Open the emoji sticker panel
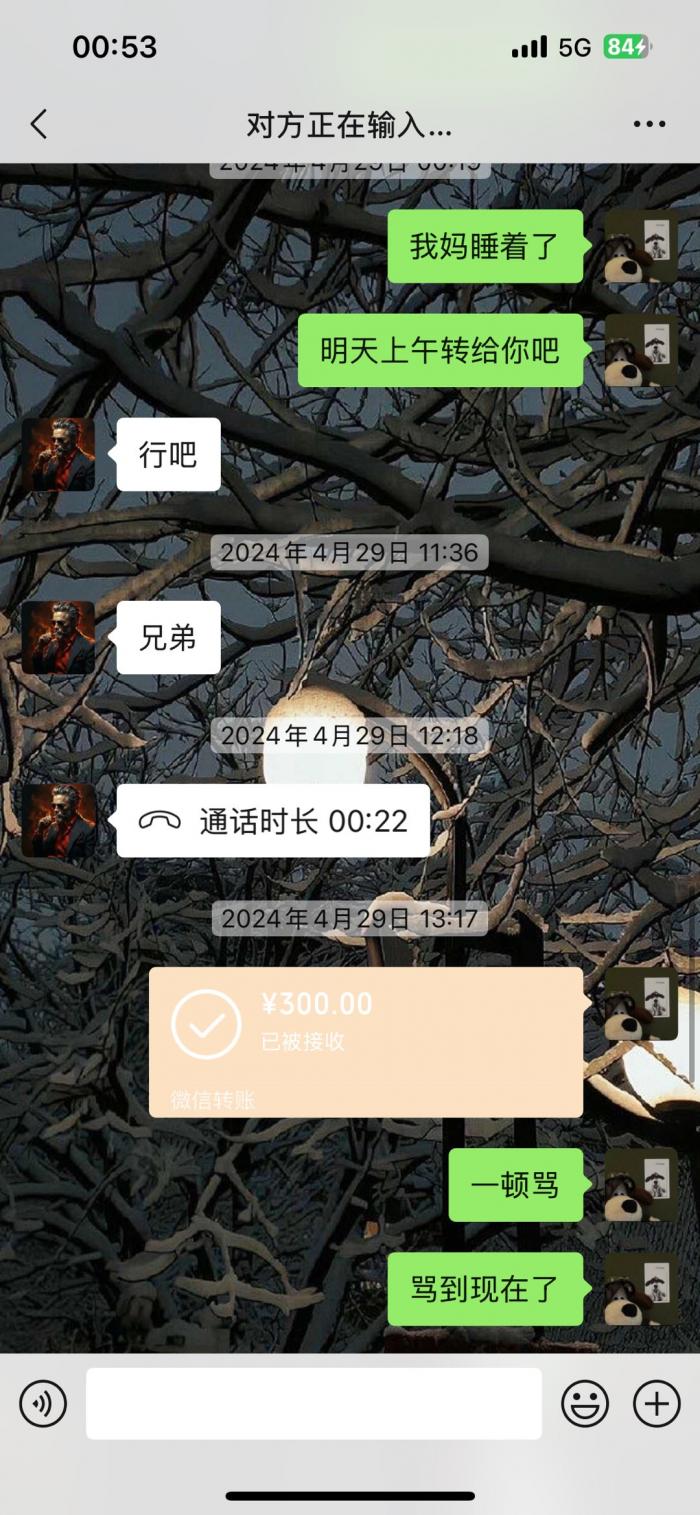This screenshot has height=1515, width=700. (x=585, y=1404)
